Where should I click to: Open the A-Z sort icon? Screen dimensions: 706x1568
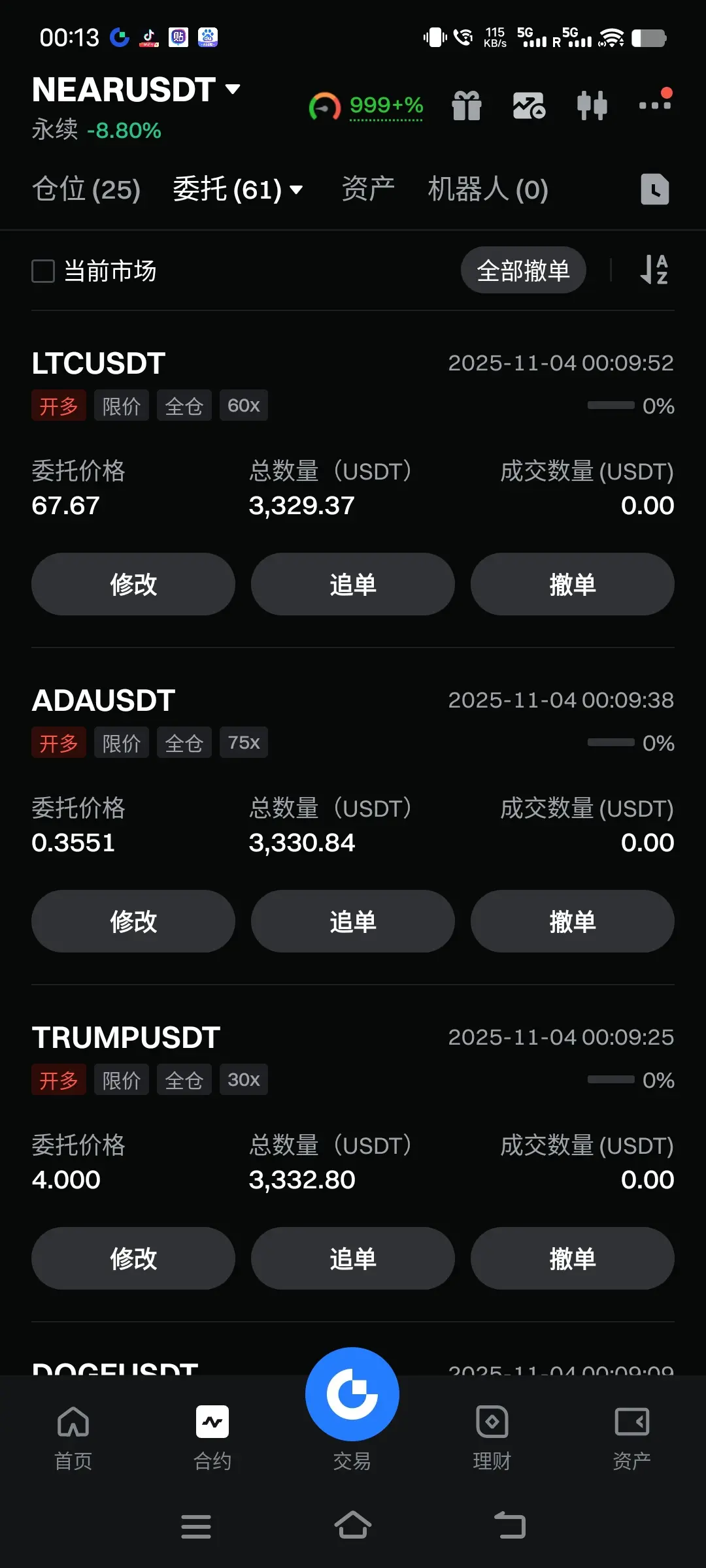(x=654, y=270)
